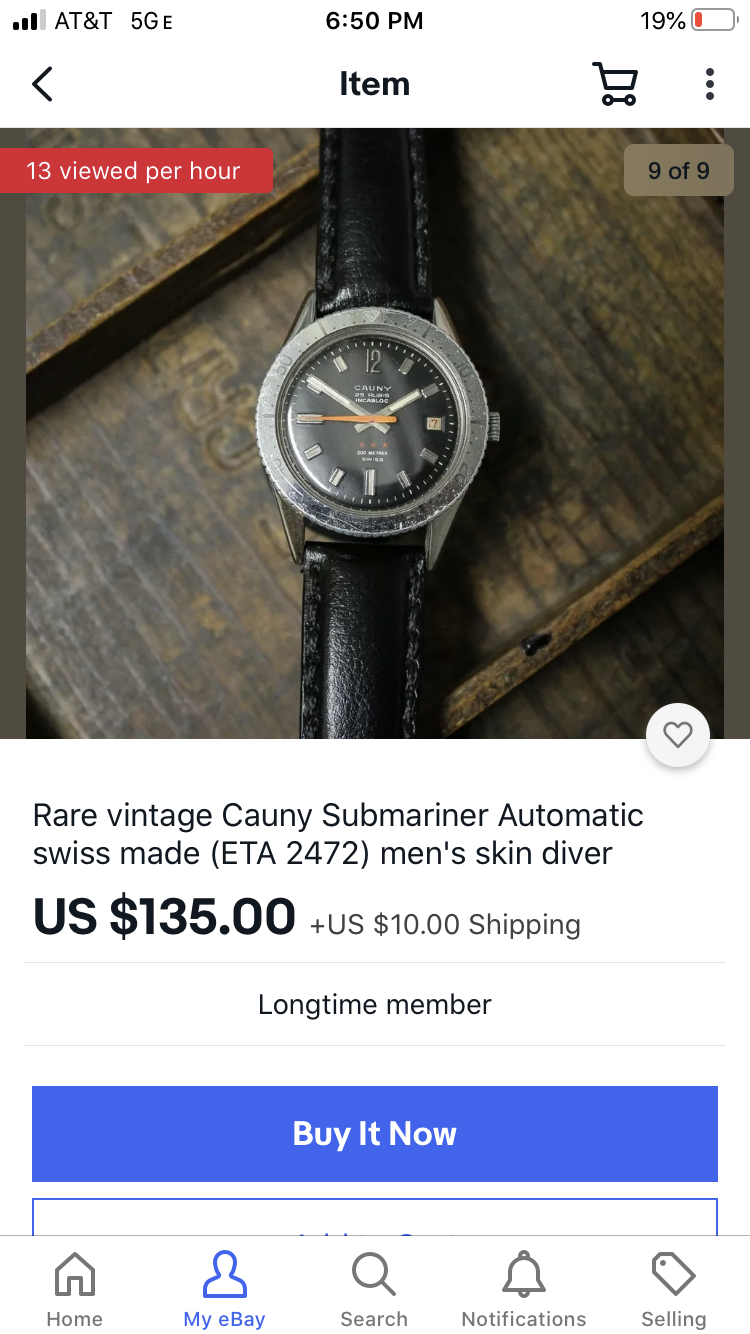
Task: Tap Buy It Now
Action: click(374, 1134)
